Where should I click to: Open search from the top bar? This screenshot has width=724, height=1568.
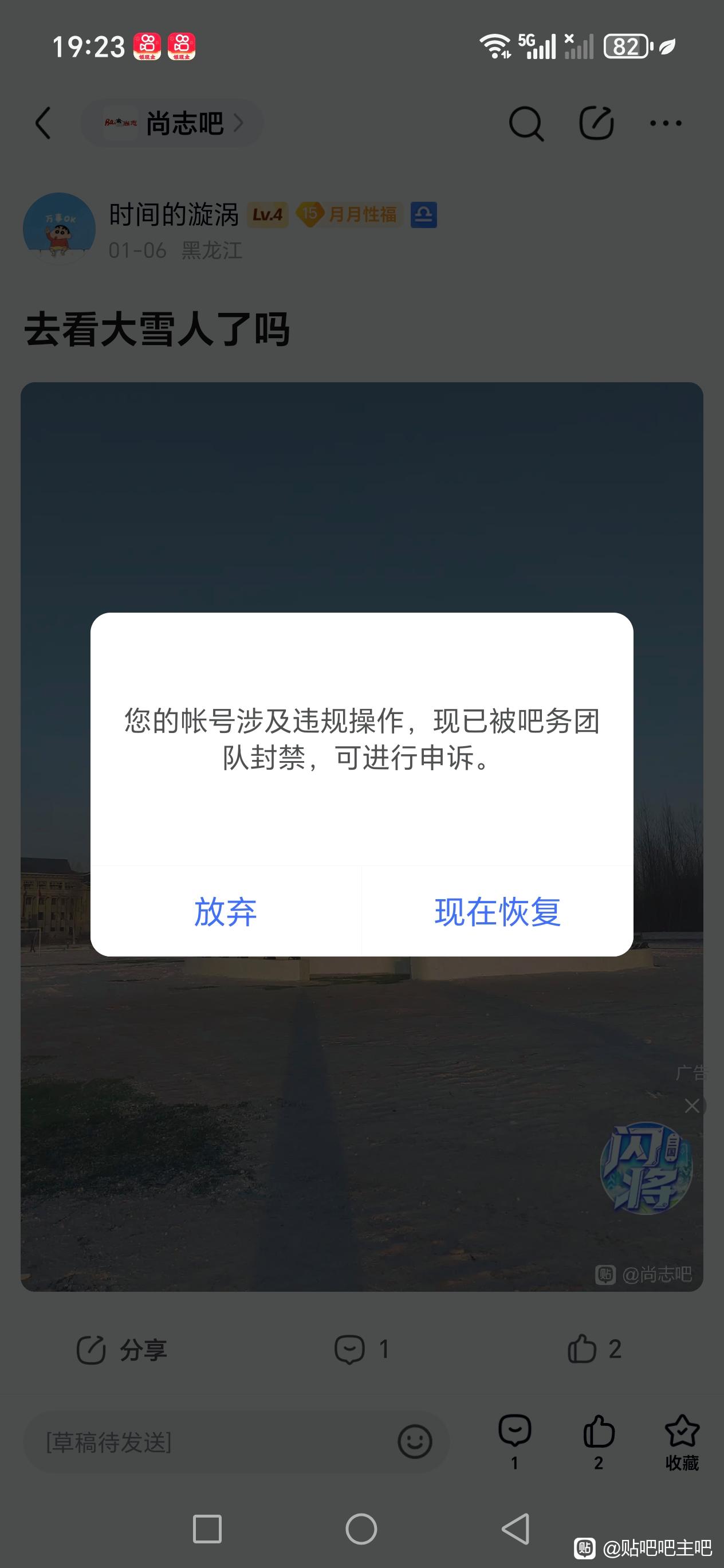point(526,124)
